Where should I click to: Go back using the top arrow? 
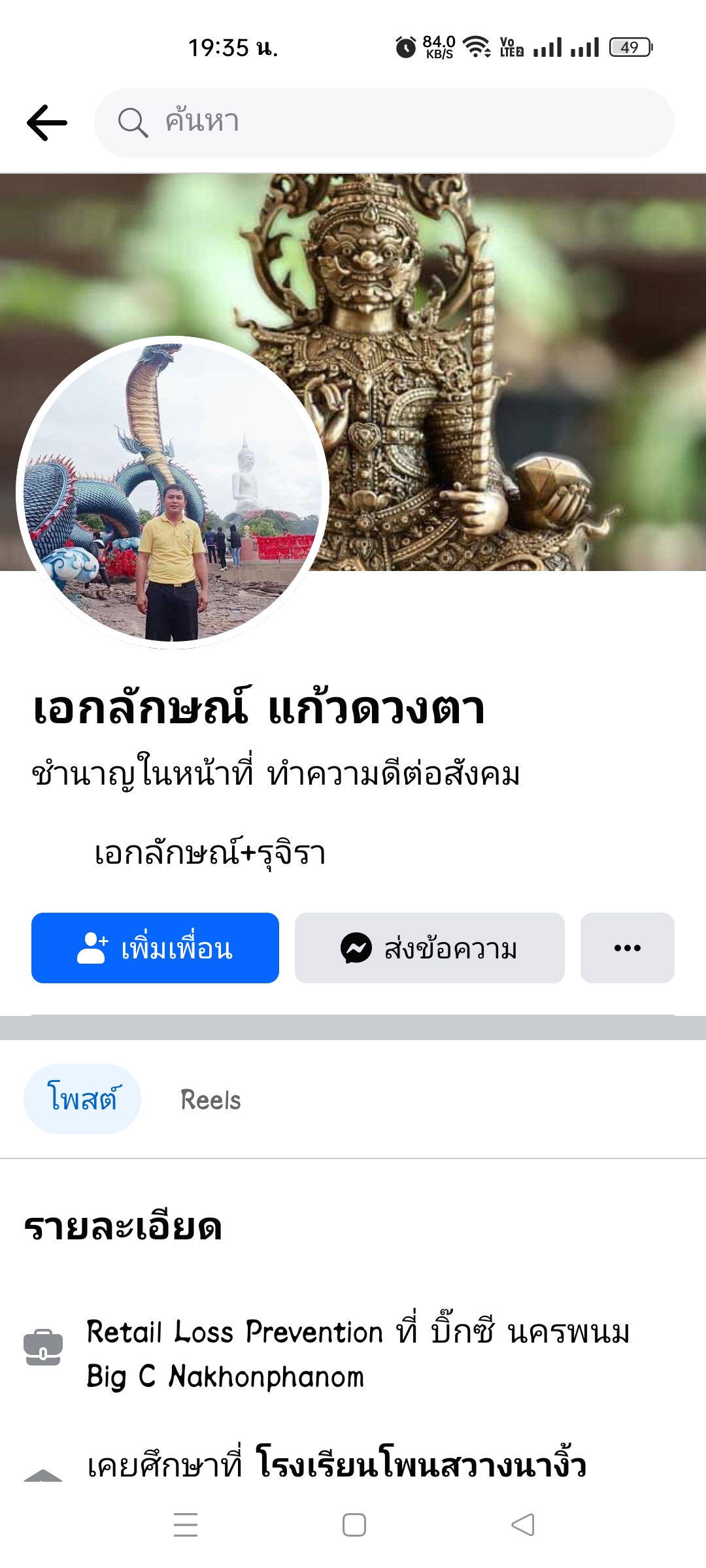point(47,123)
